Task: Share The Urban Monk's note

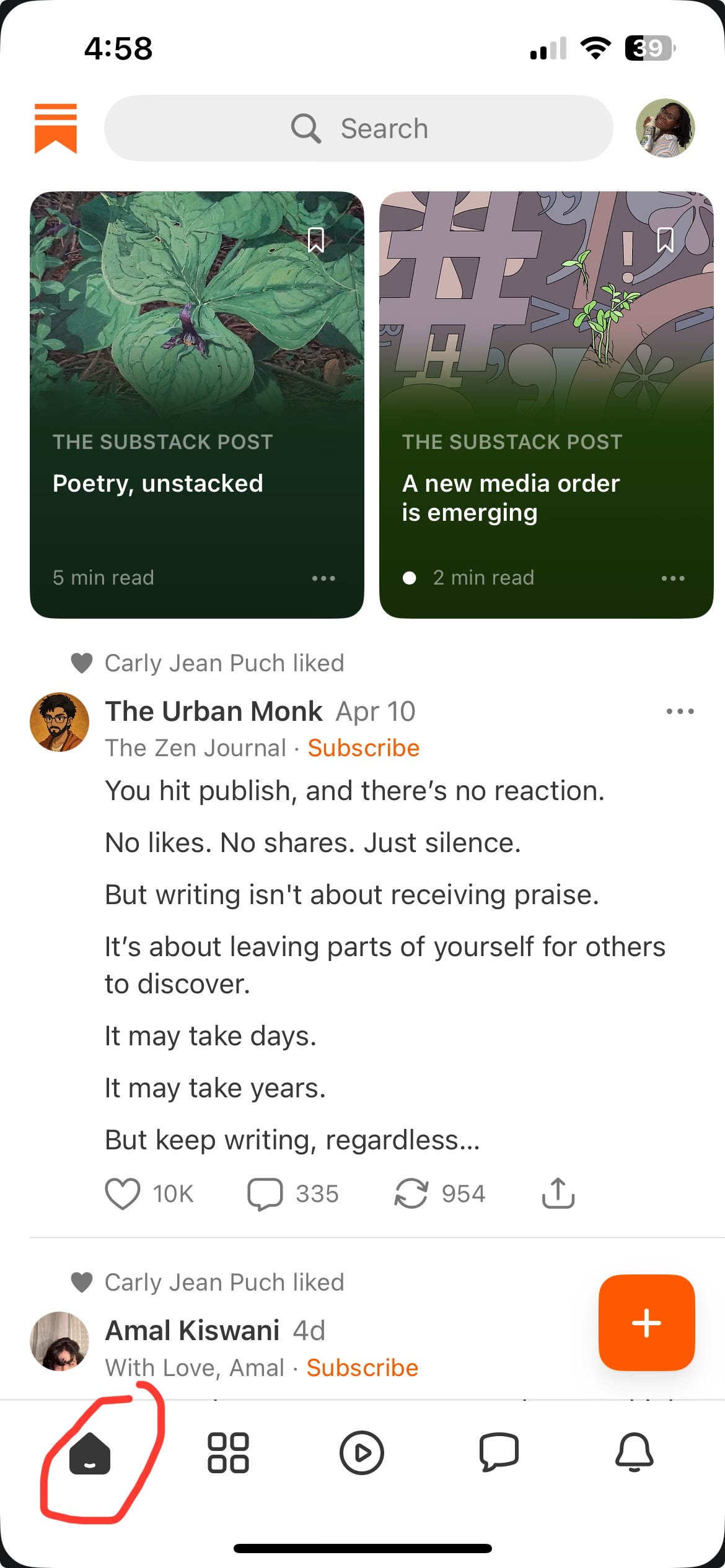Action: pos(558,1193)
